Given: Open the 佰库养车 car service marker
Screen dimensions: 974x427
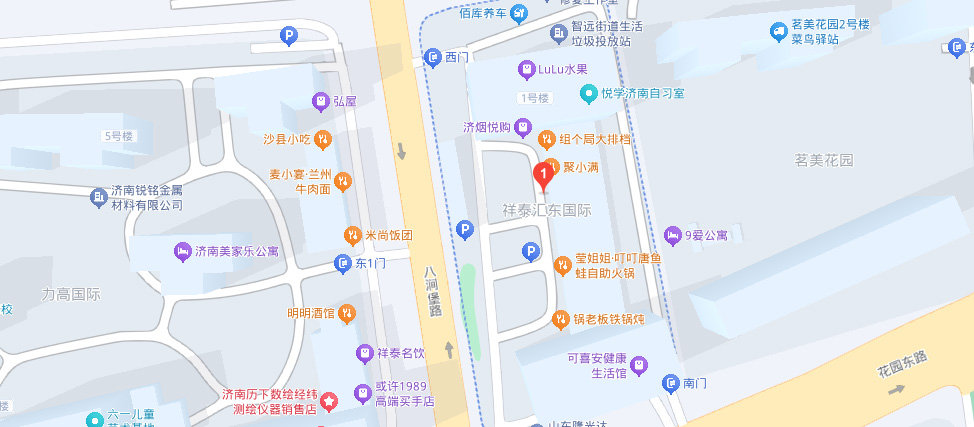Looking at the screenshot, I should pyautogui.click(x=519, y=13).
